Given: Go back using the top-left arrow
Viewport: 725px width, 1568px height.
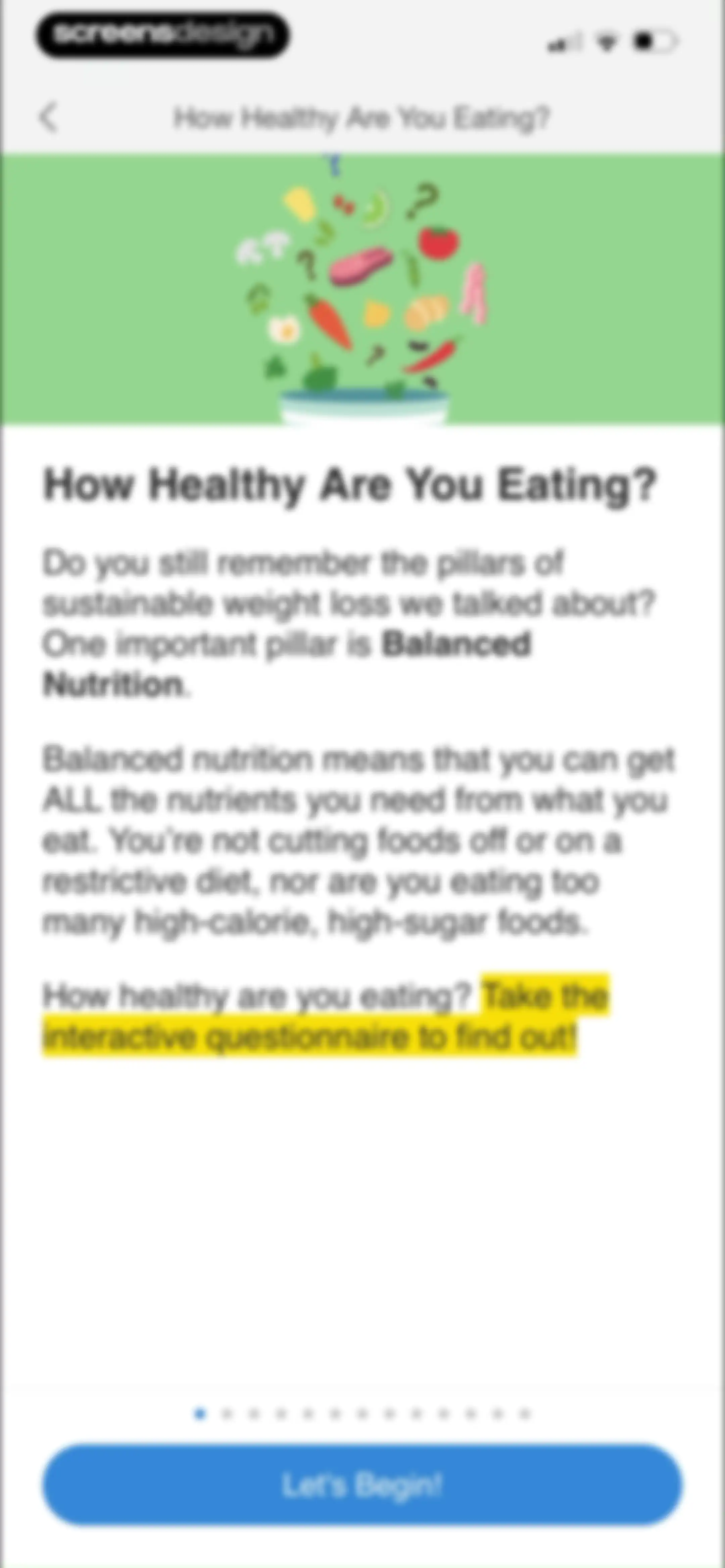Looking at the screenshot, I should (49, 117).
